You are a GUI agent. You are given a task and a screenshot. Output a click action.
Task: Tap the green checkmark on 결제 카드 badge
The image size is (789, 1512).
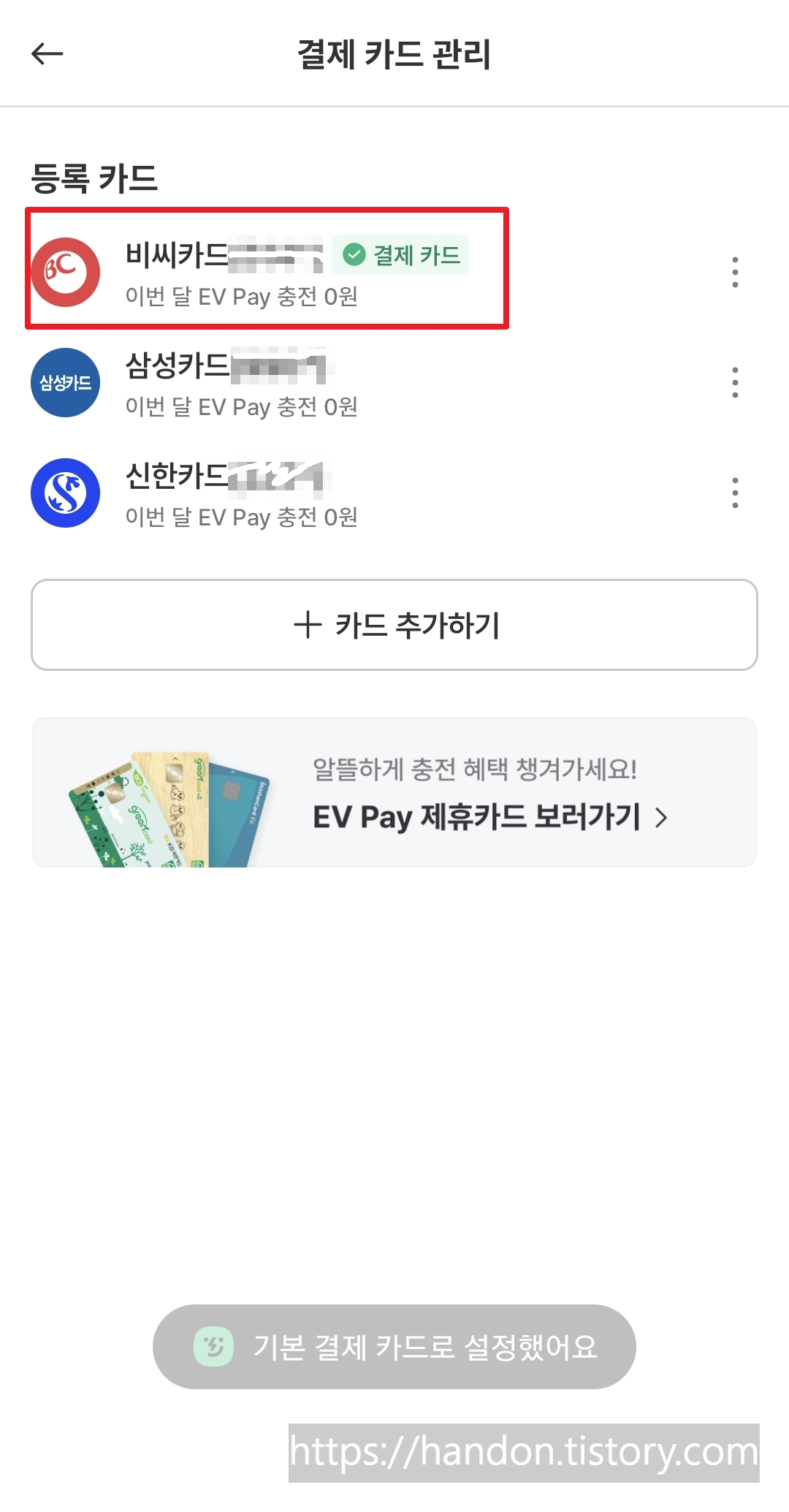[356, 254]
